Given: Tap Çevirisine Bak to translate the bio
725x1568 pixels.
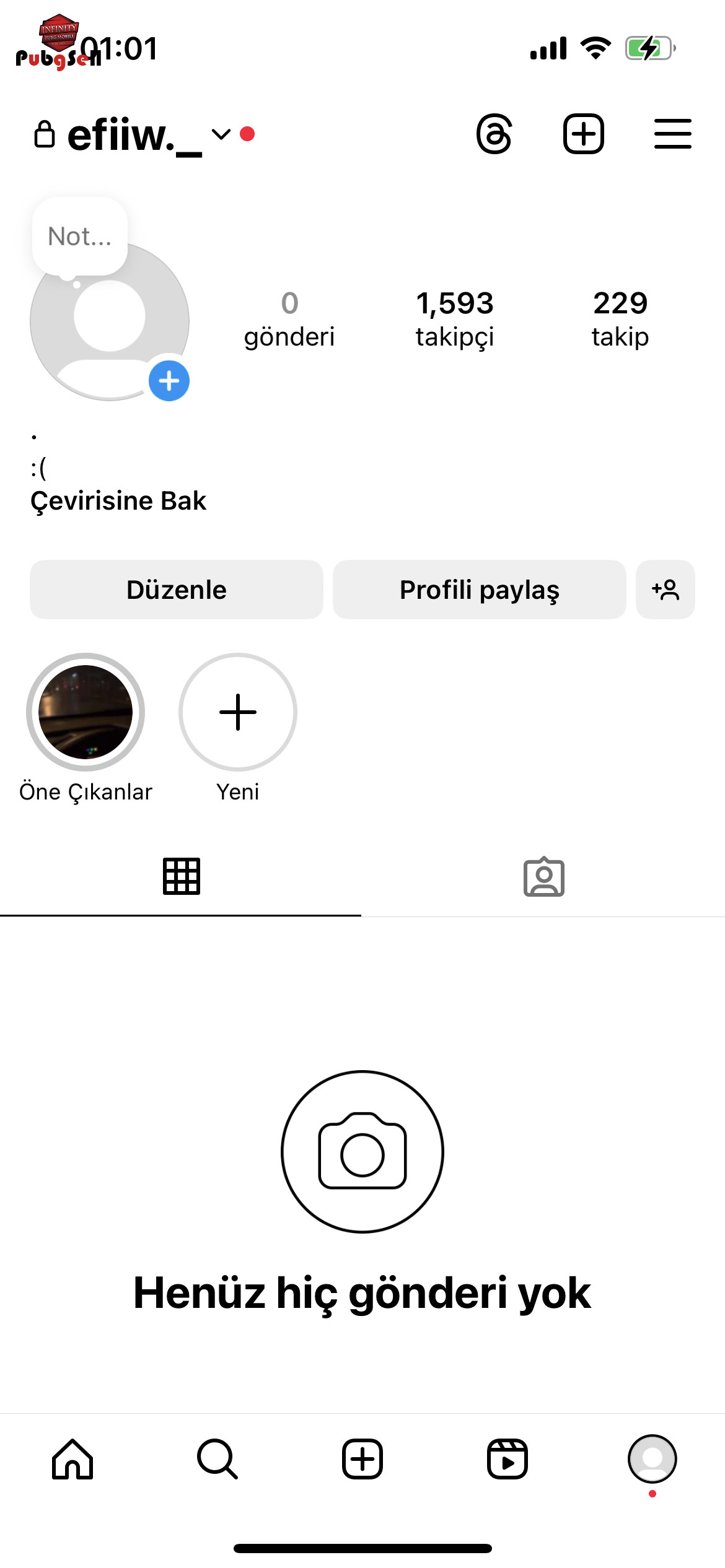Looking at the screenshot, I should coord(118,500).
